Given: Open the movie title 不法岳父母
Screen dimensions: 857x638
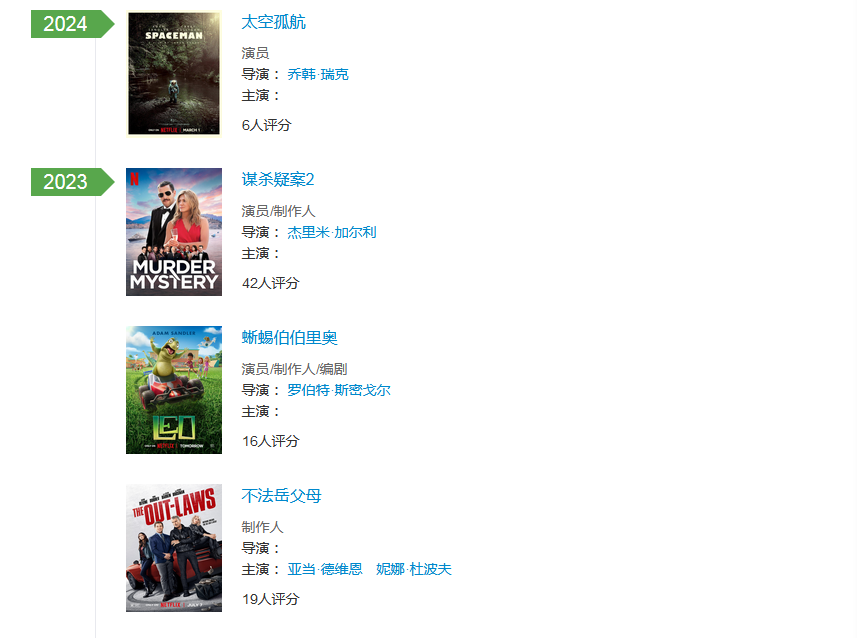Looking at the screenshot, I should tap(281, 495).
